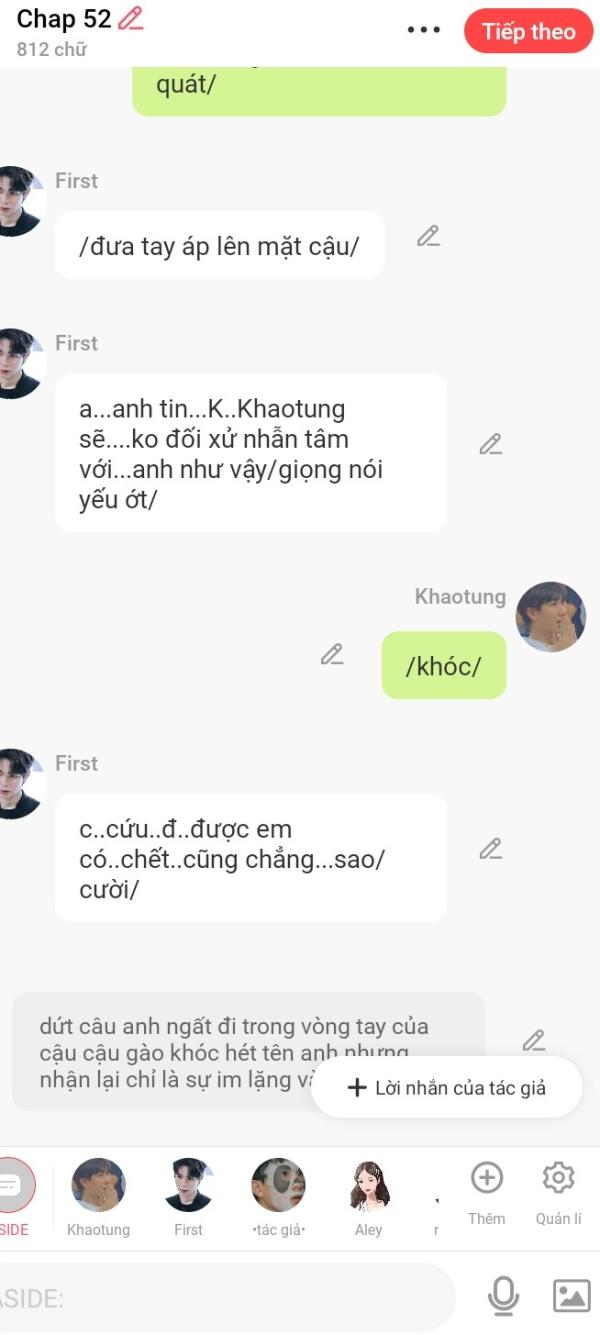Open Quản lí character settings

[558, 1191]
